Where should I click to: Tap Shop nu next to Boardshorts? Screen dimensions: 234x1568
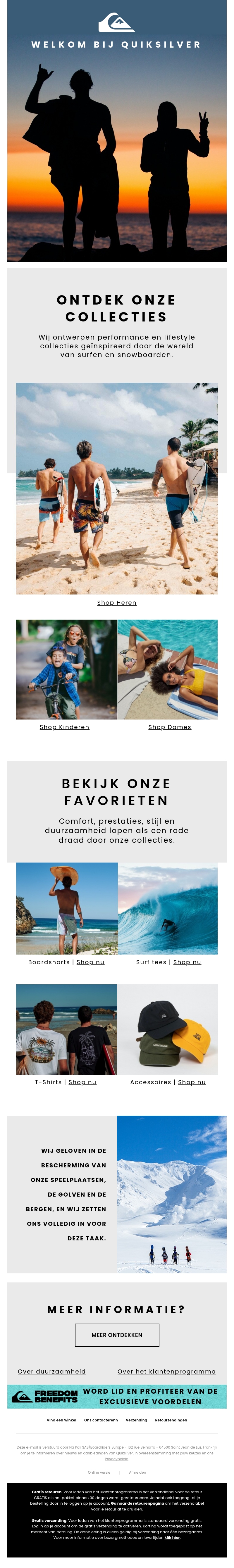pos(90,962)
